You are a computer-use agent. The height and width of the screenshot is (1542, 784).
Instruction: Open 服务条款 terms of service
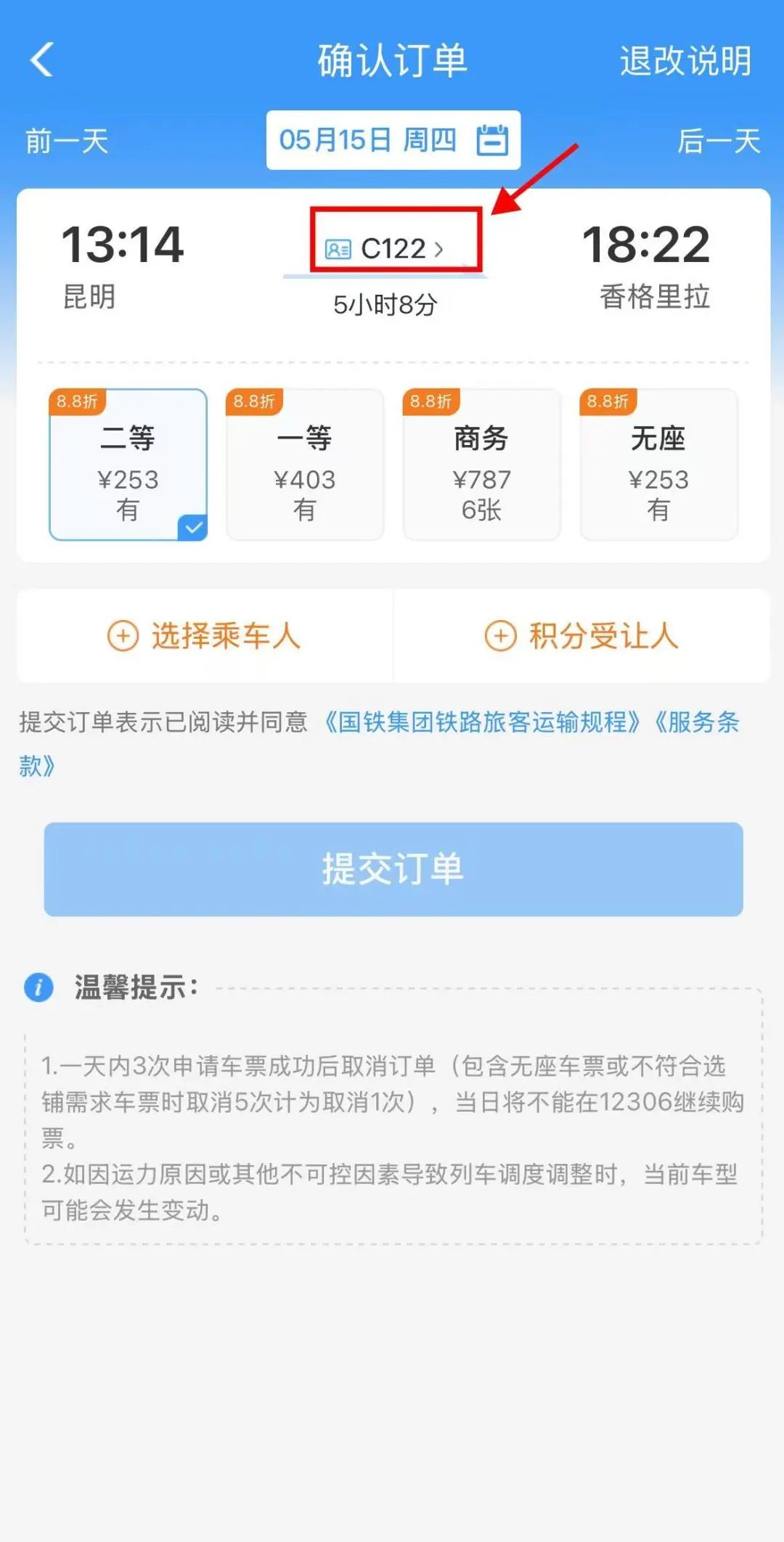(x=697, y=722)
